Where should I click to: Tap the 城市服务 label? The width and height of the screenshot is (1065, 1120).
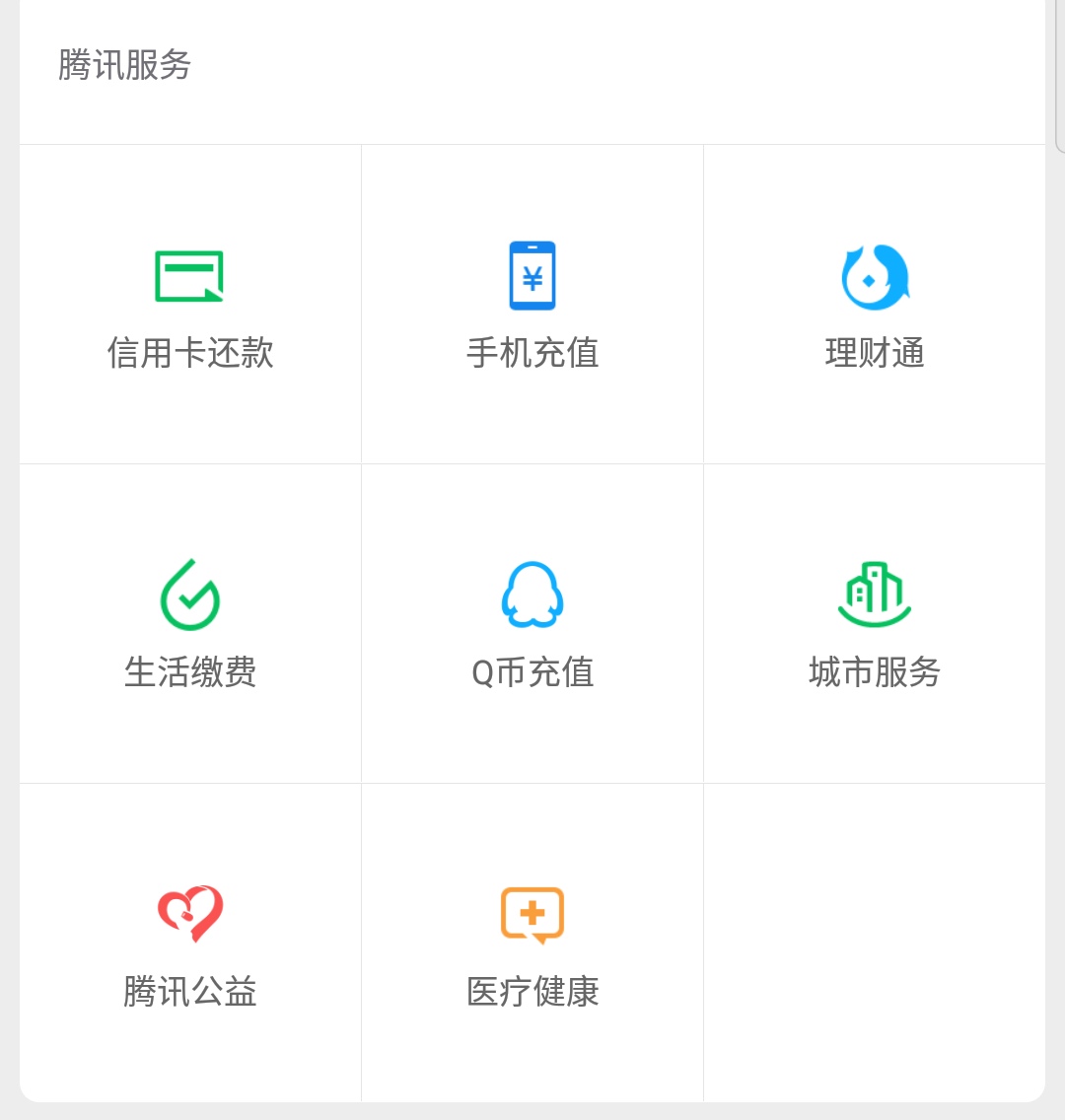(x=874, y=672)
